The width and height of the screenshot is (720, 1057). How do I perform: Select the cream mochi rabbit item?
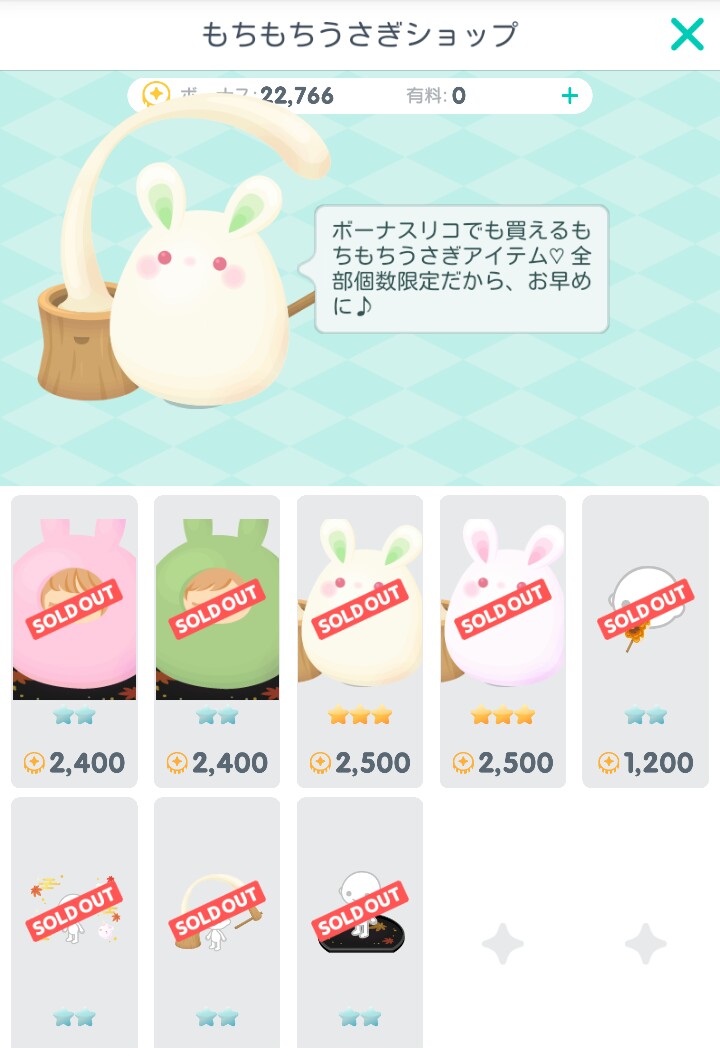coord(360,641)
